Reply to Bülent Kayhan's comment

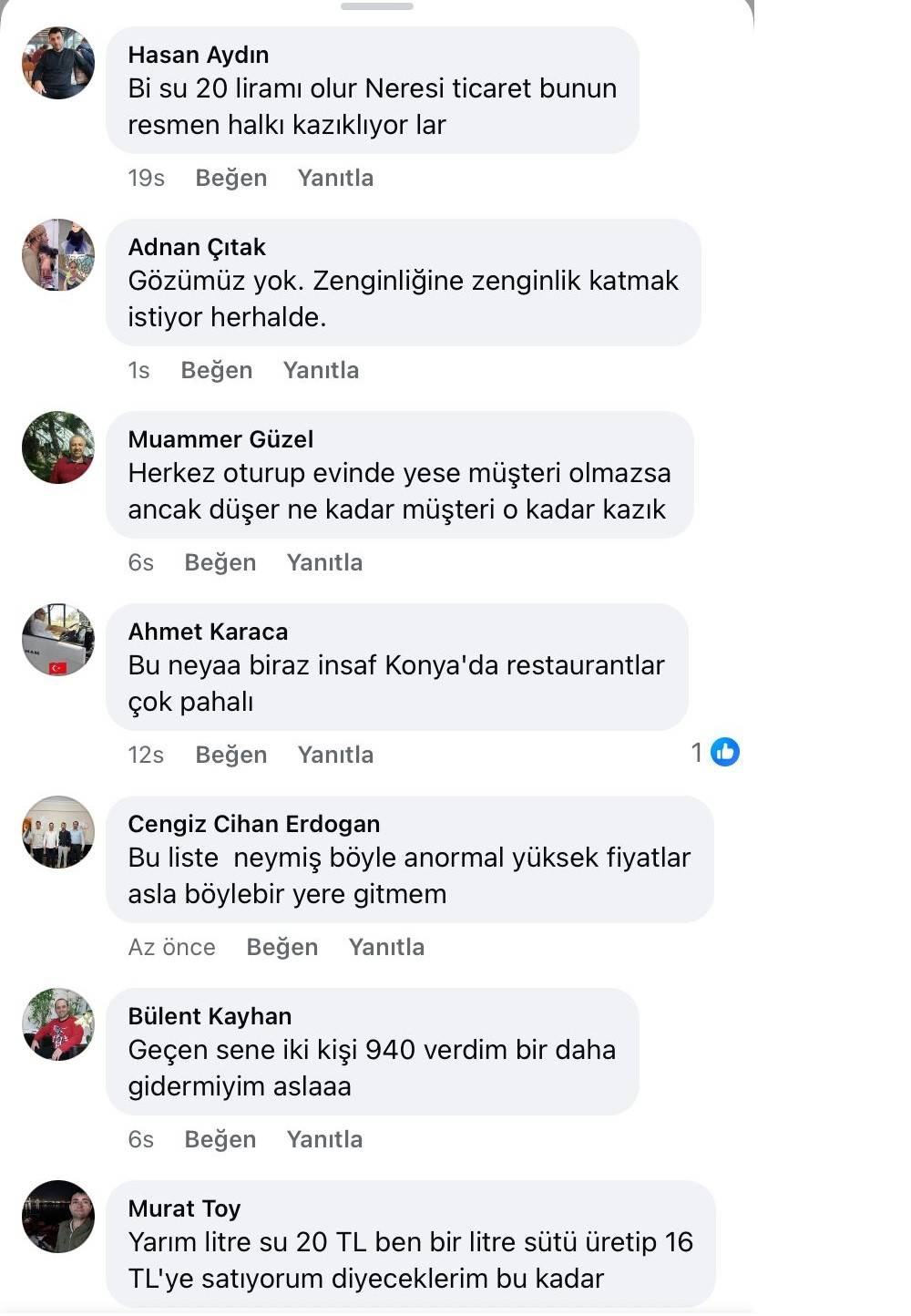(324, 1139)
